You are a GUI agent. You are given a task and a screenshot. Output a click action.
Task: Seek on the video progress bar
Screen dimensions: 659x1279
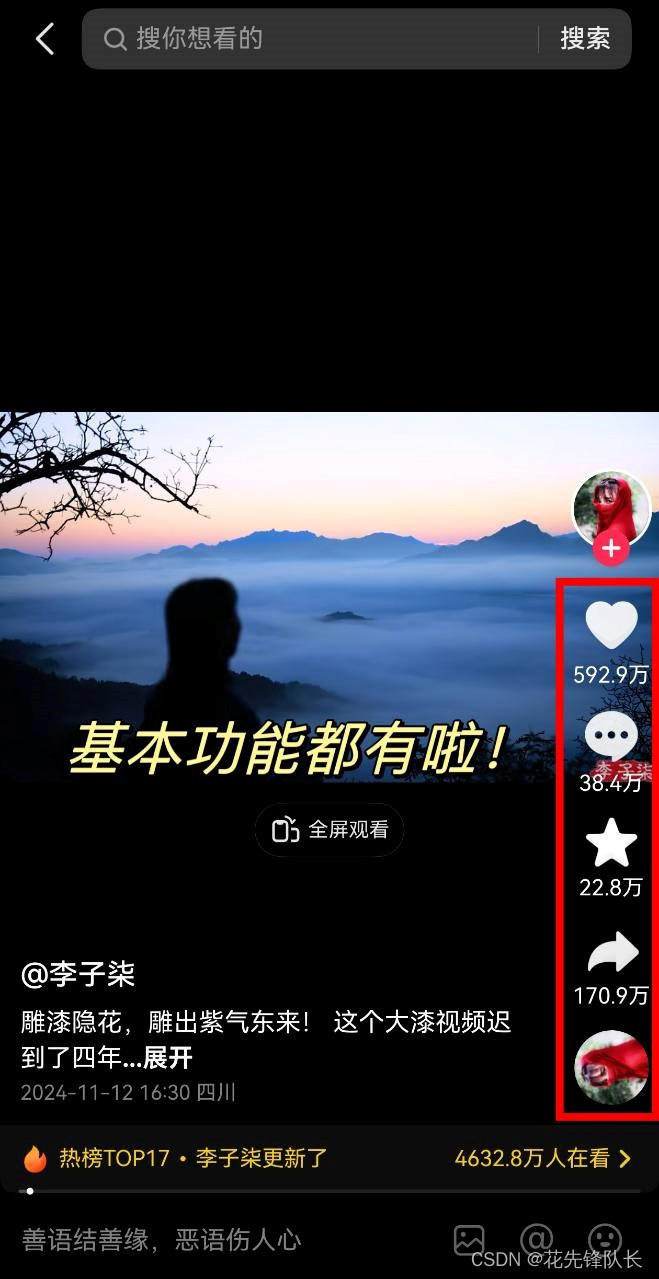(x=328, y=1191)
